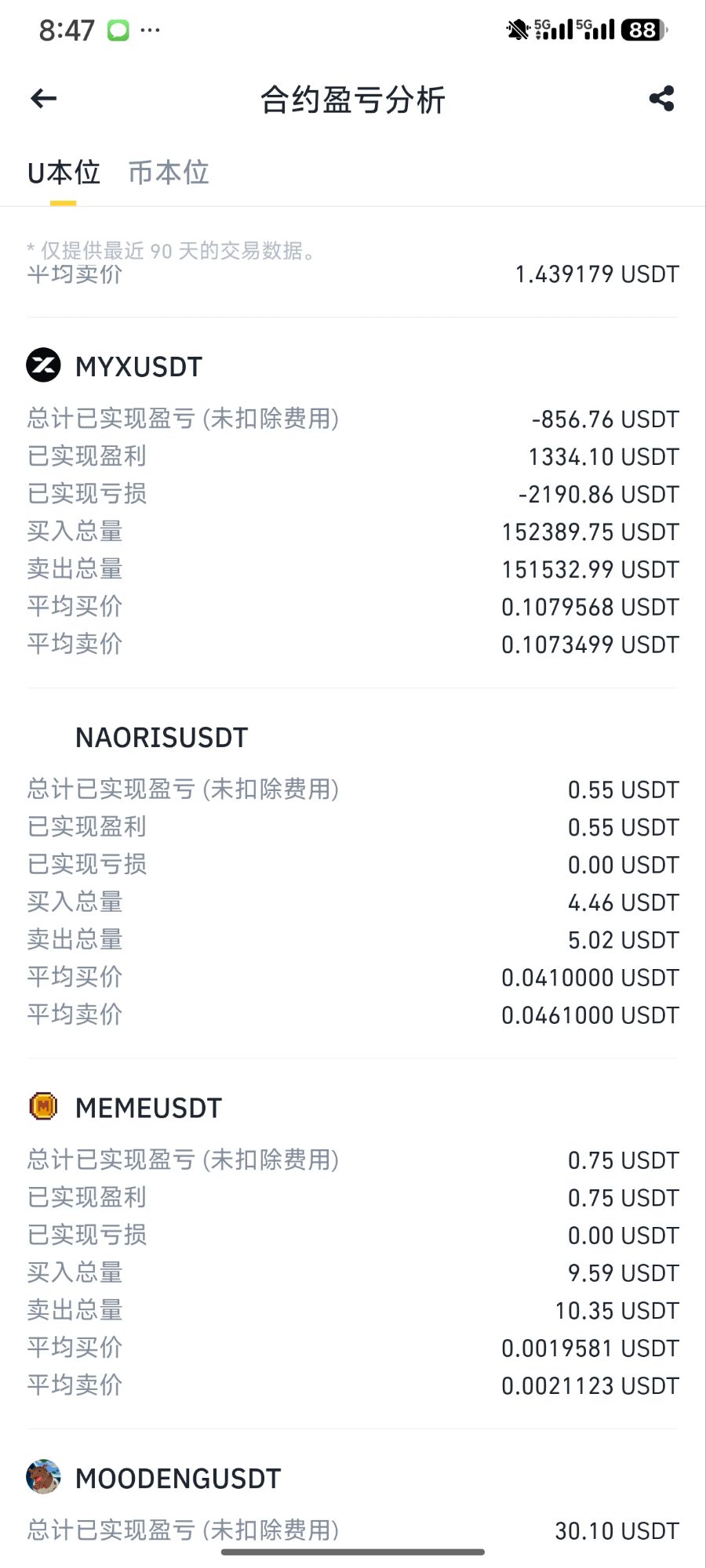Viewport: 706px width, 1568px height.
Task: Go back using the arrow icon
Action: pos(44,99)
